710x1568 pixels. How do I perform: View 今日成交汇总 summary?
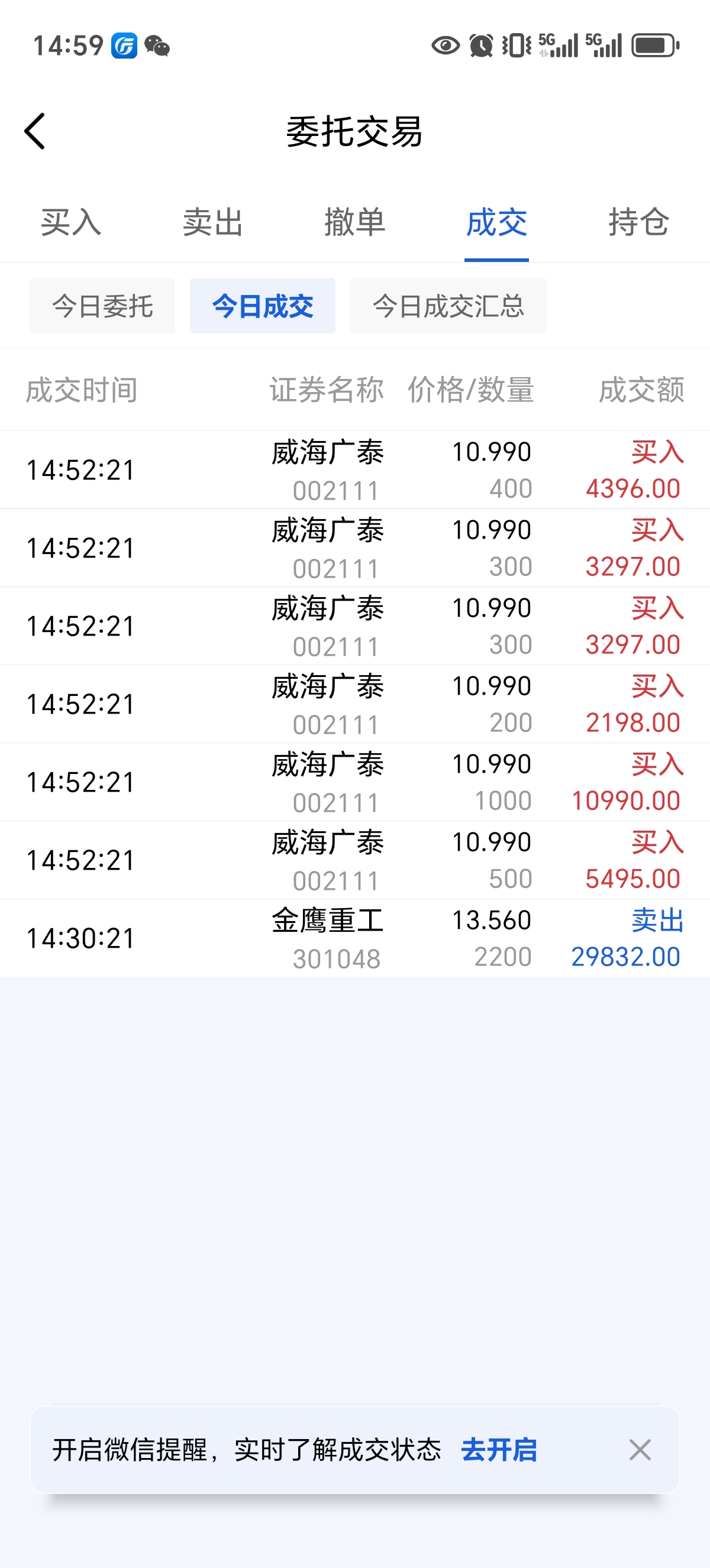[x=448, y=306]
